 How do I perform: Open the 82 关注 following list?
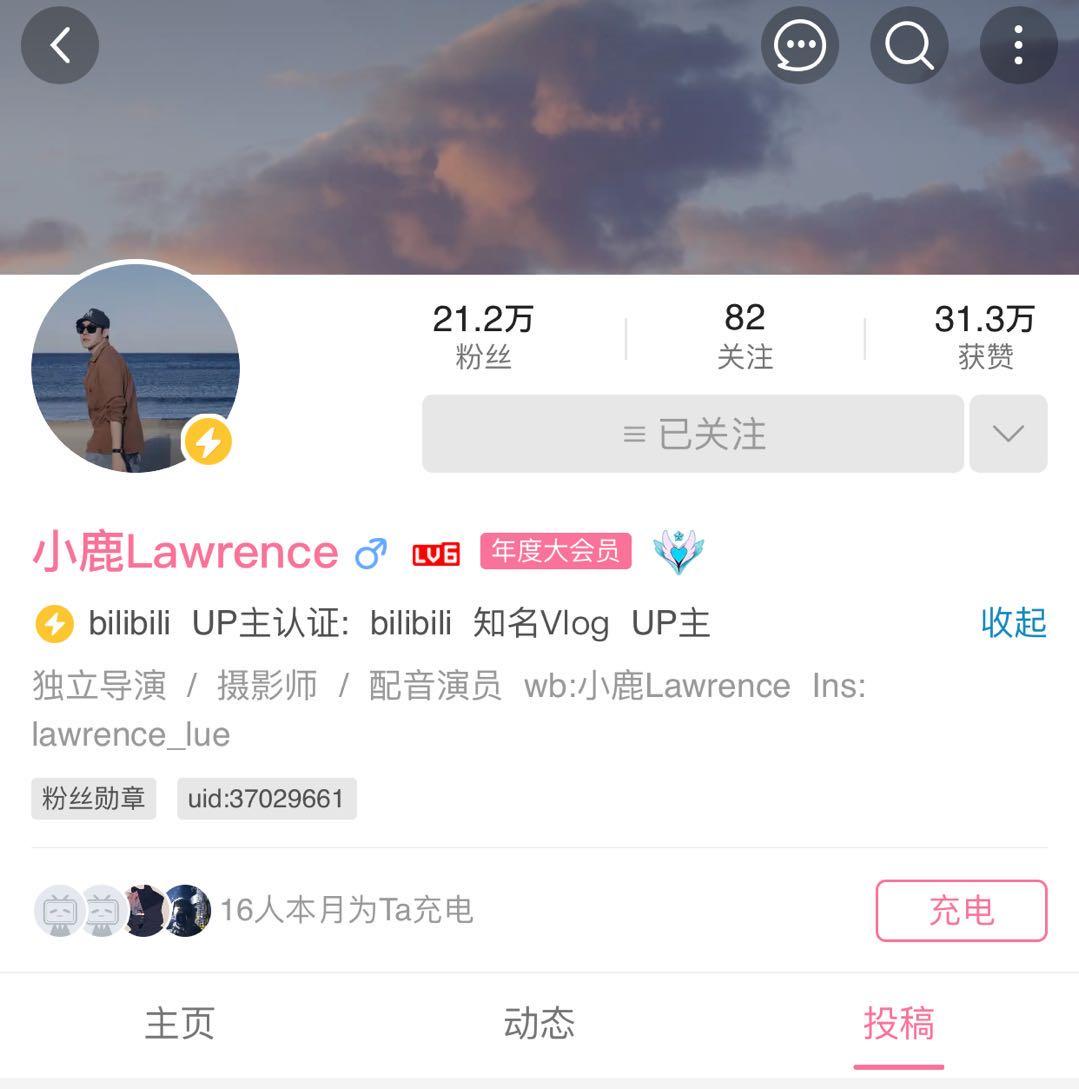click(x=745, y=336)
